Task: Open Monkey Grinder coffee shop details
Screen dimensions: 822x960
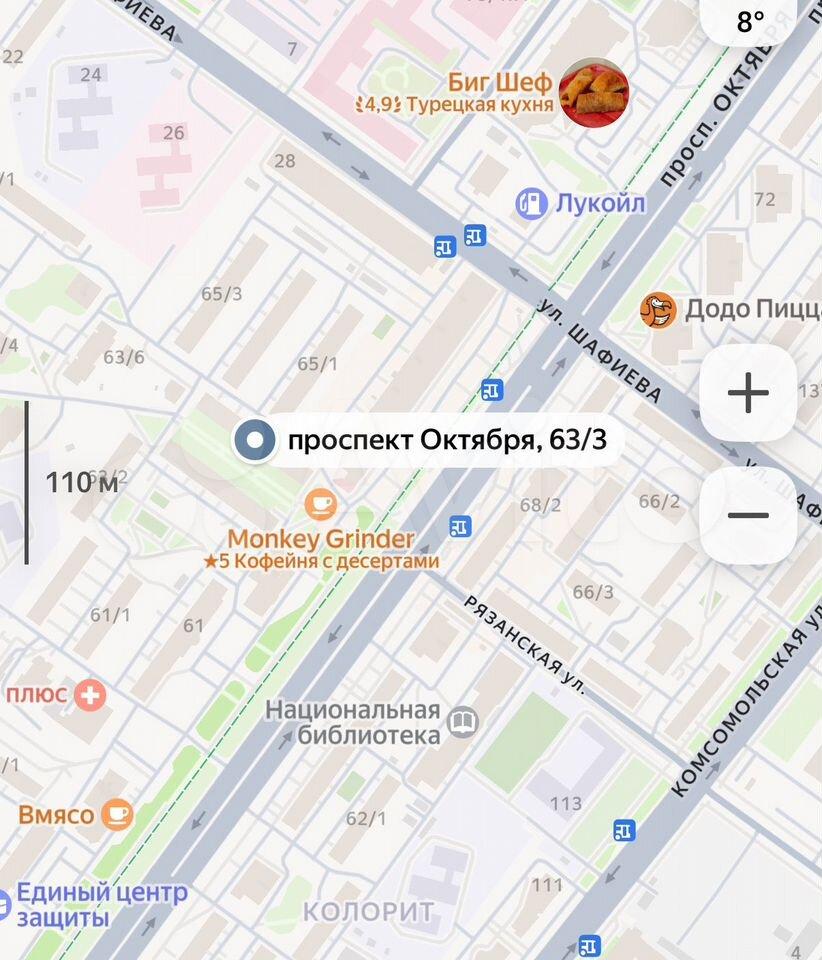Action: pyautogui.click(x=320, y=505)
